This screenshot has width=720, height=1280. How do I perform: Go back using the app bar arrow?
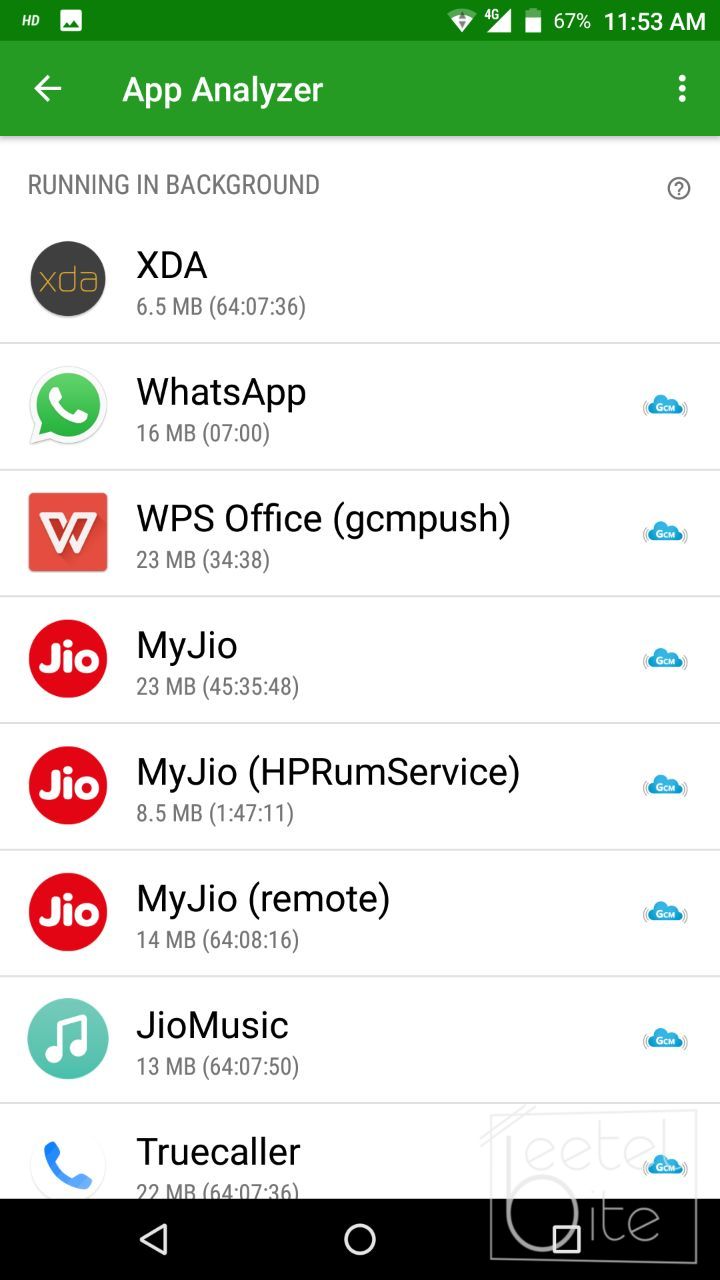pyautogui.click(x=48, y=89)
